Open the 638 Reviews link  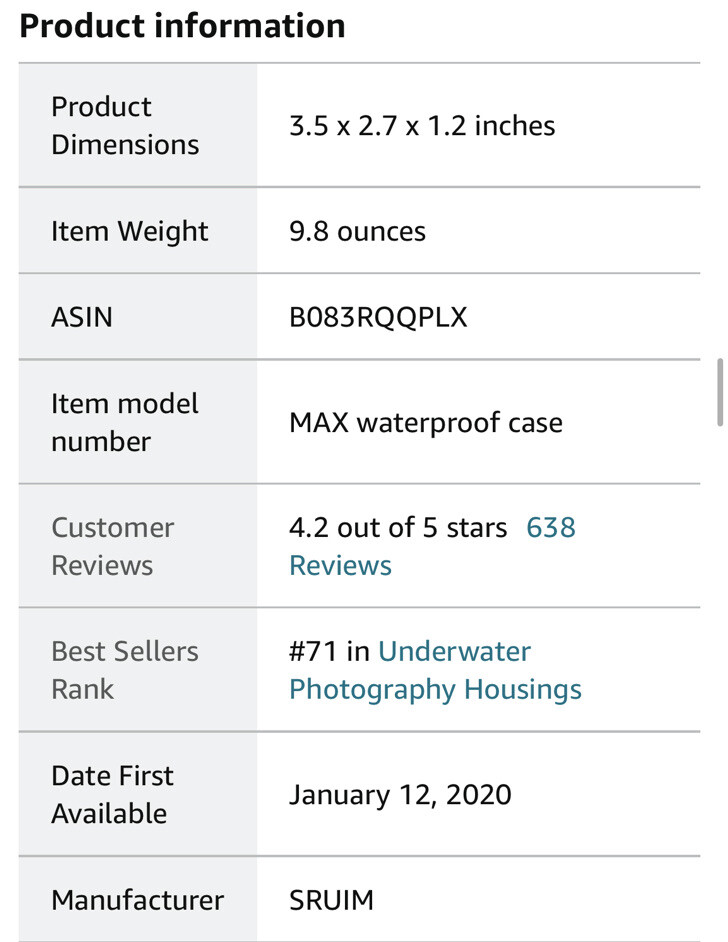point(550,528)
